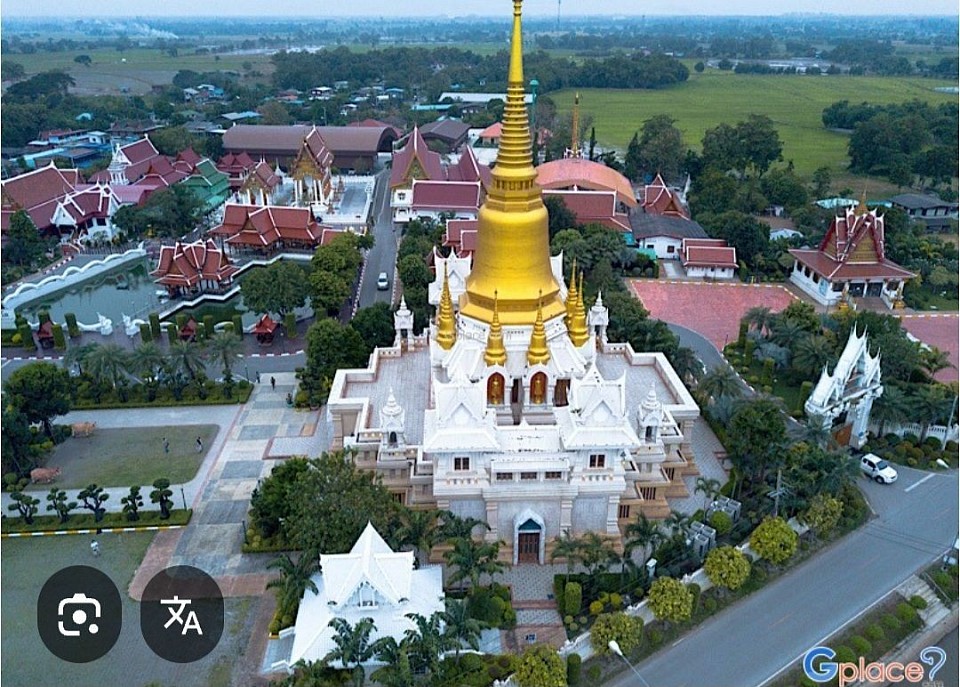The width and height of the screenshot is (960, 687).
Task: Search this image with Google Lens
Action: coord(79,614)
